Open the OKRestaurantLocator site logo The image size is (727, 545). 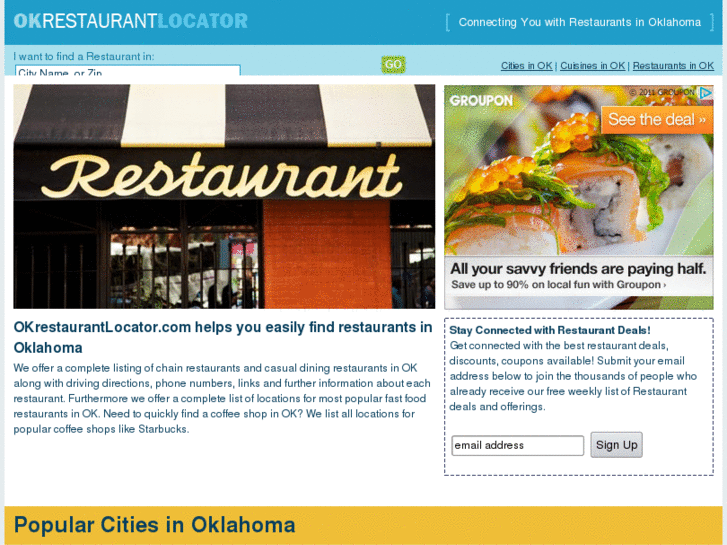pyautogui.click(x=131, y=21)
